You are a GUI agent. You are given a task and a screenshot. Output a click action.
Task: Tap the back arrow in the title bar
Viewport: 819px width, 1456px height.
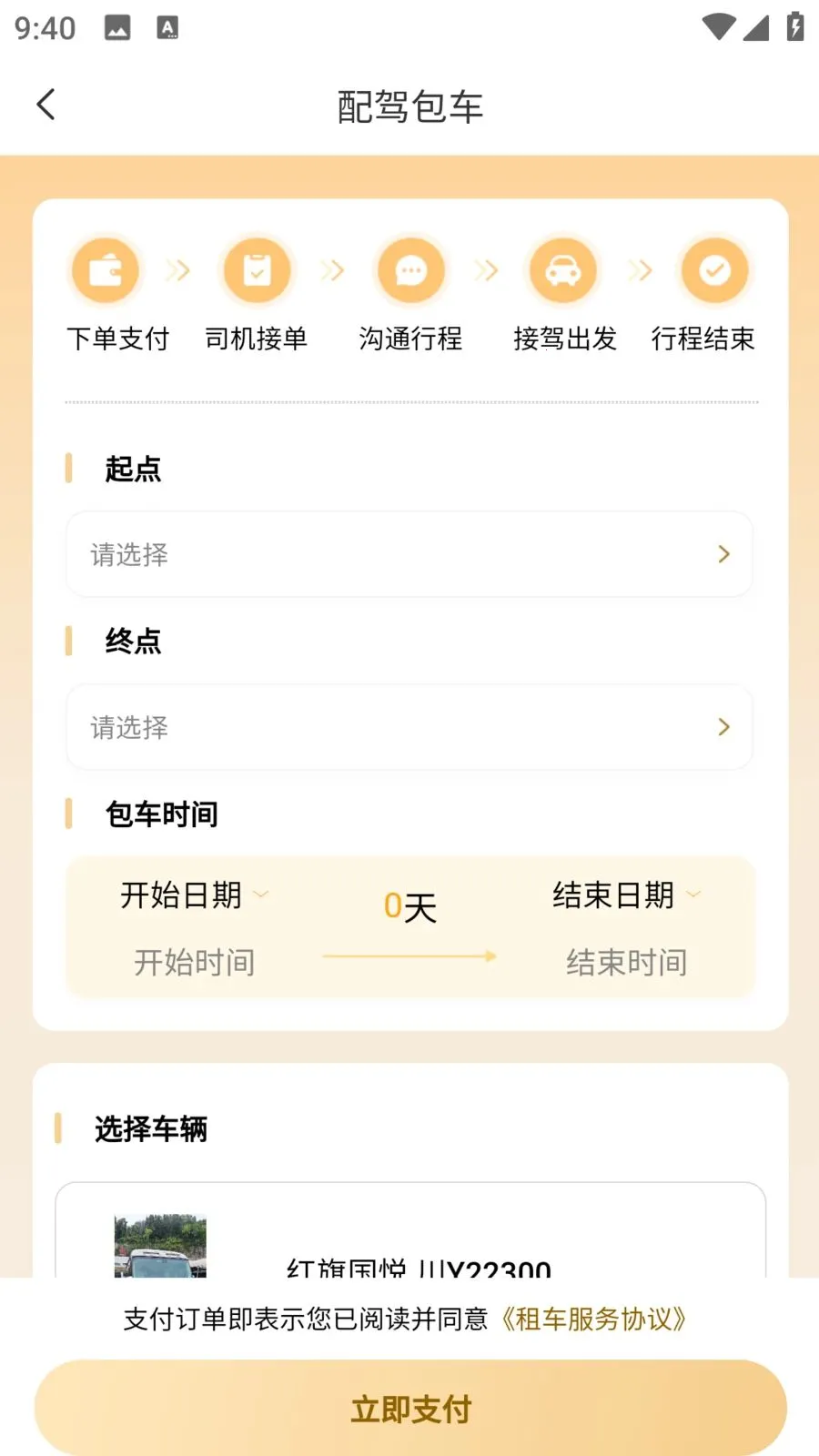pyautogui.click(x=46, y=105)
